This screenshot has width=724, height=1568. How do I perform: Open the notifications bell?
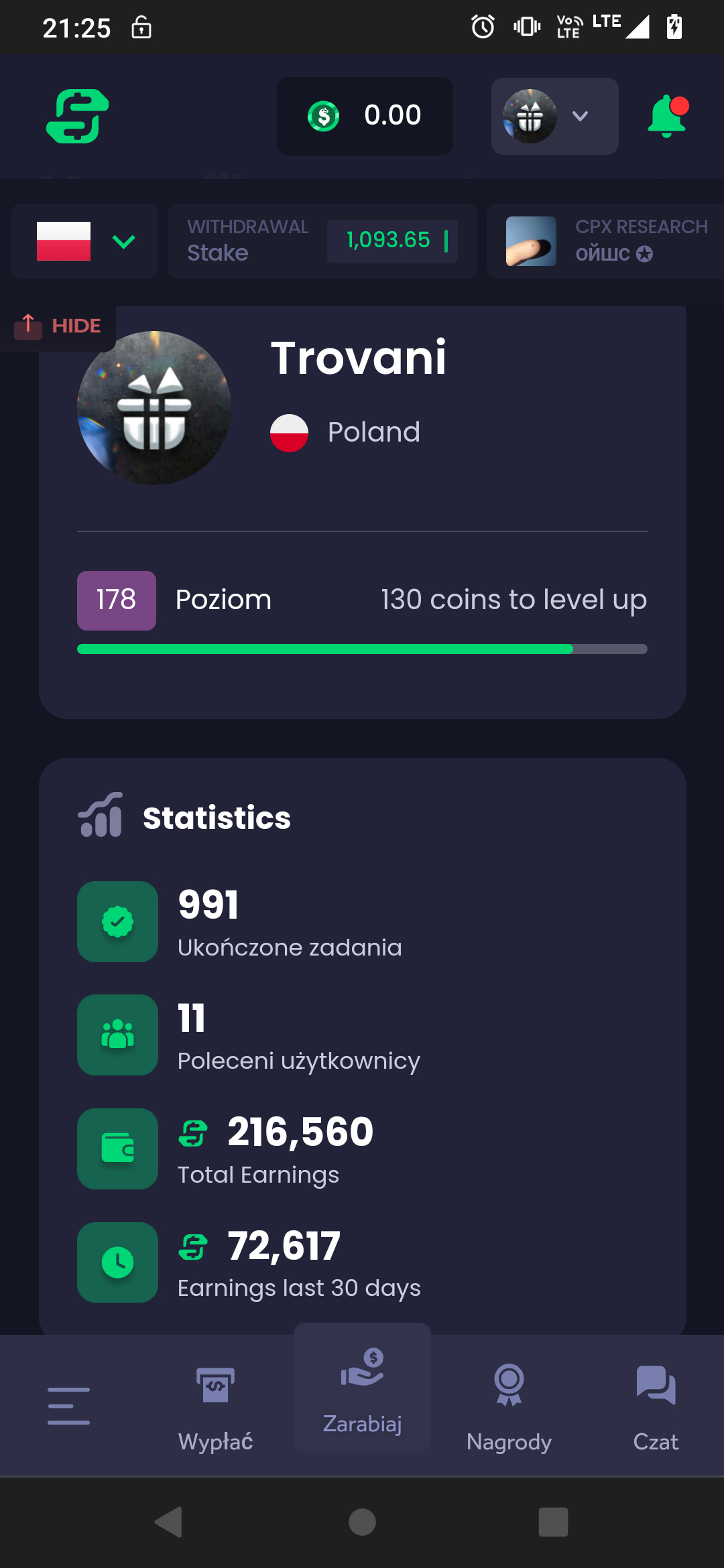[667, 116]
